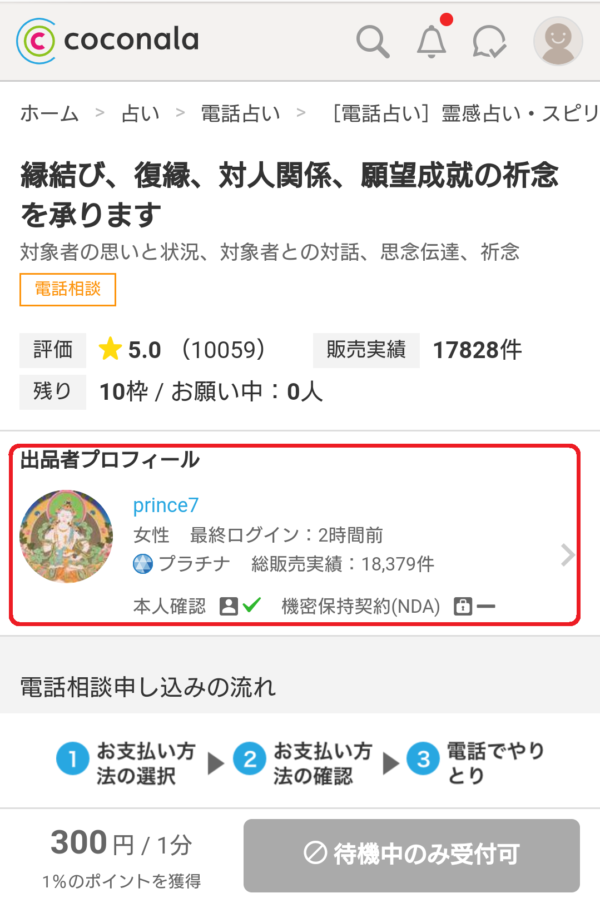Open the 霊感占い・スピリ breadcrumb link
600x908 pixels.
click(463, 113)
